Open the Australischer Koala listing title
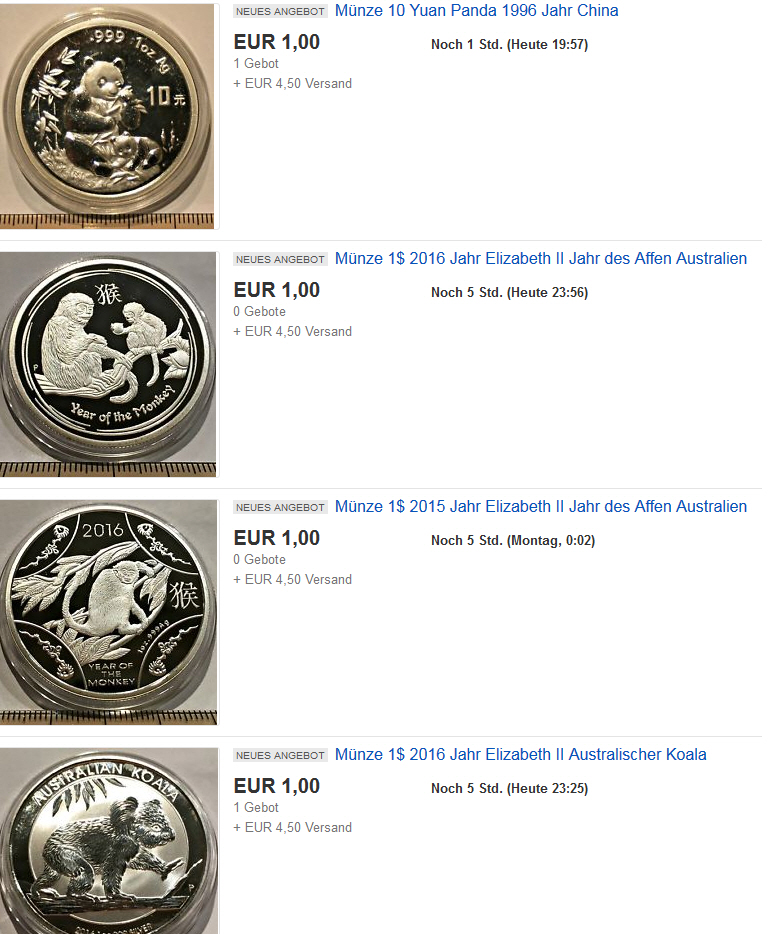This screenshot has width=773, height=934. [520, 755]
